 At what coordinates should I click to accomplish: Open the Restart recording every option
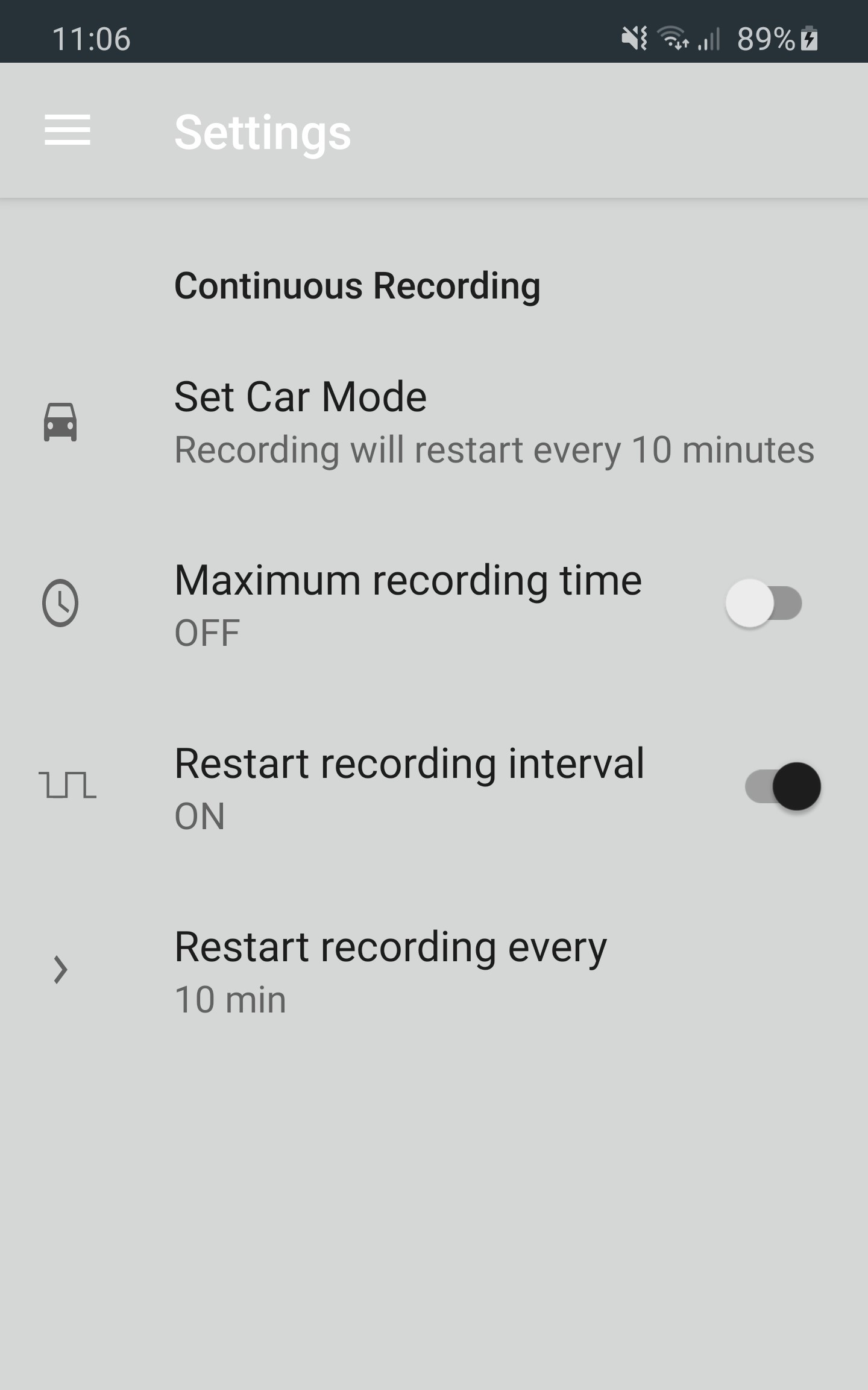point(434,971)
